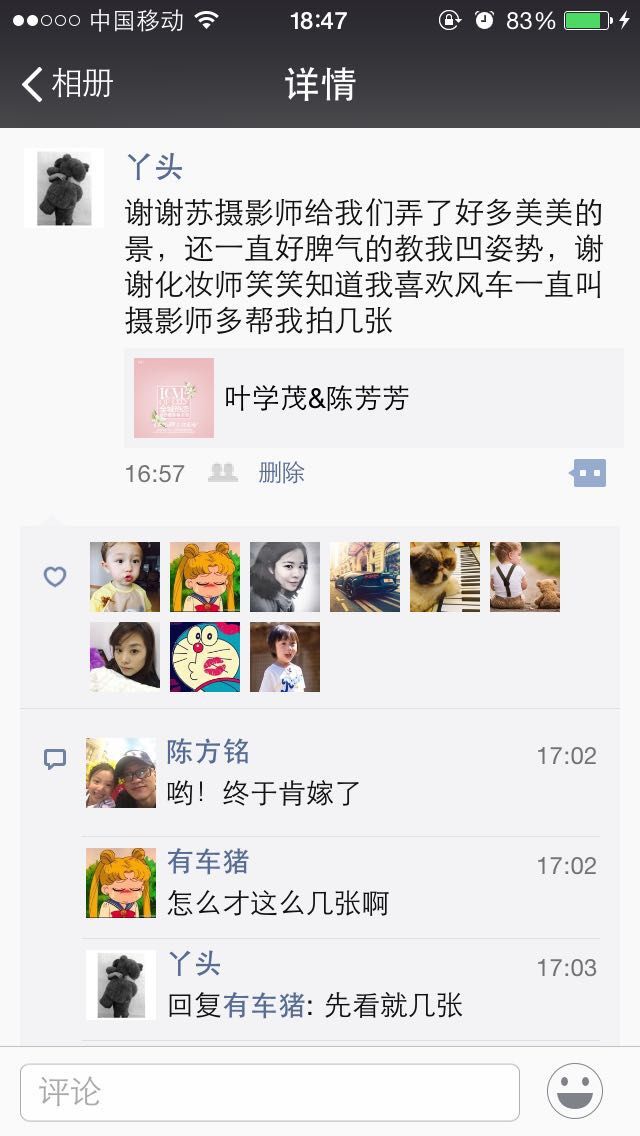Open the Doraemon avatar in likes
The image size is (640, 1136).
click(x=205, y=657)
